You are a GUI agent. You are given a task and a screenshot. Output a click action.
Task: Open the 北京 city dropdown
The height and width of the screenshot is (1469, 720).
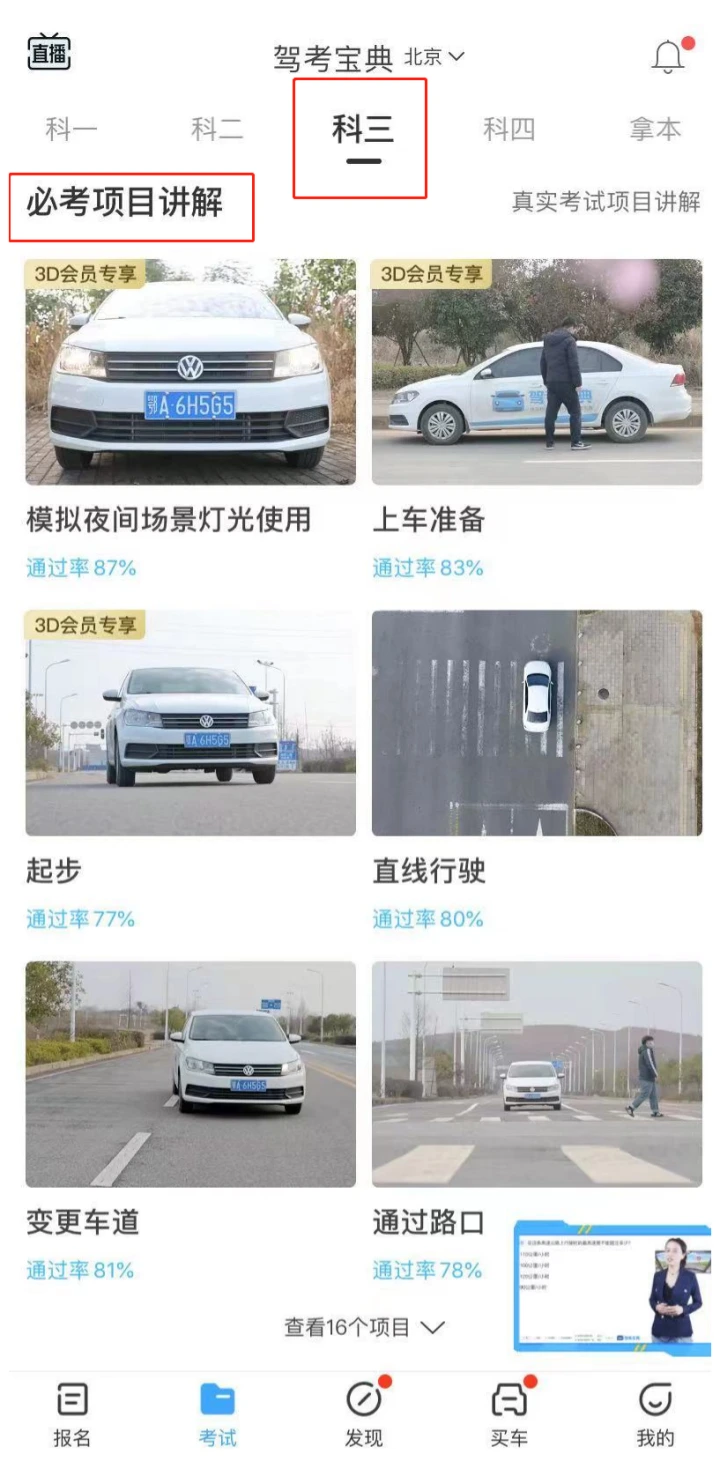[434, 57]
